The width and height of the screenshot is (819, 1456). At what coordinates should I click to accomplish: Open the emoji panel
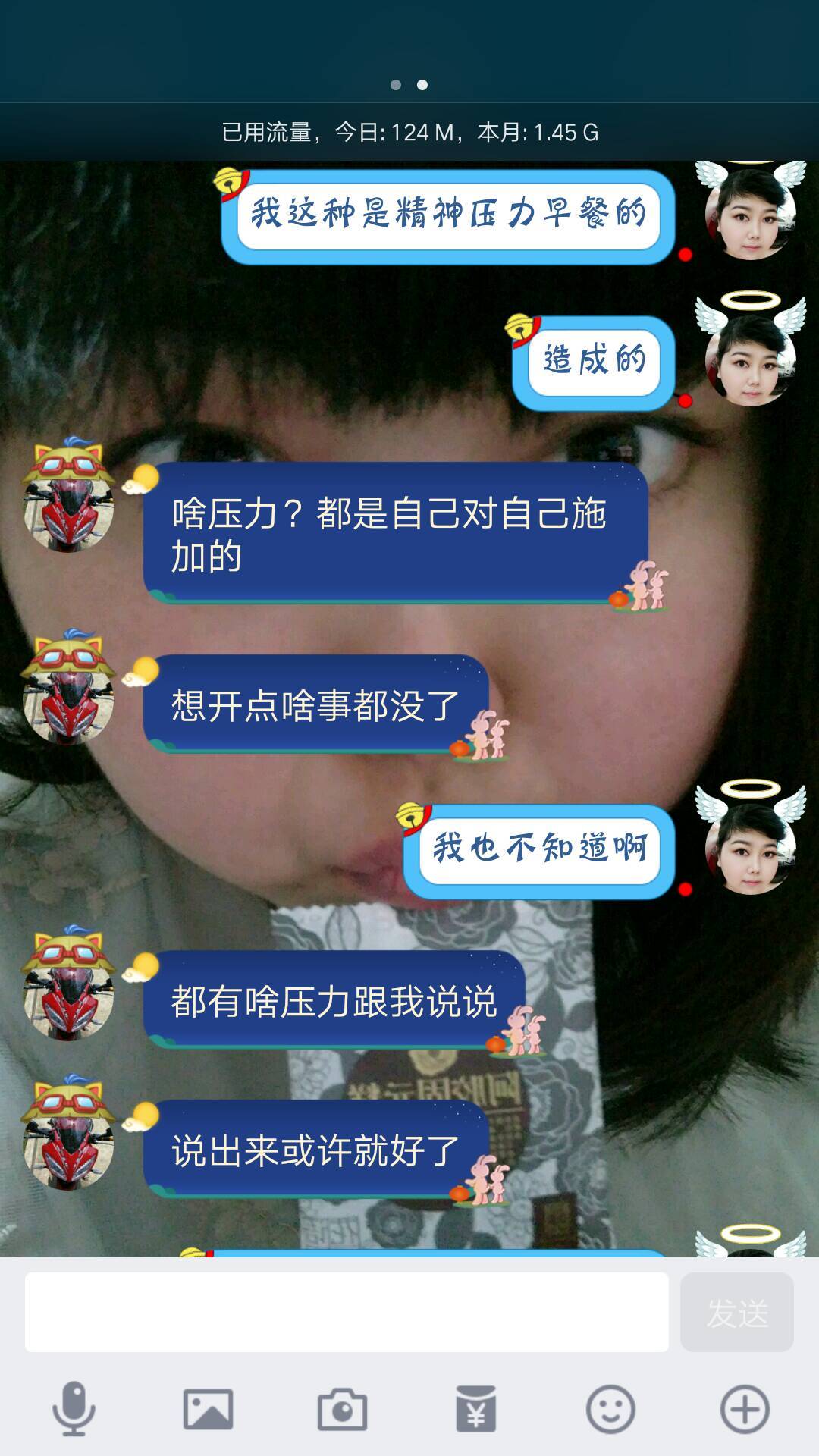tap(610, 1409)
